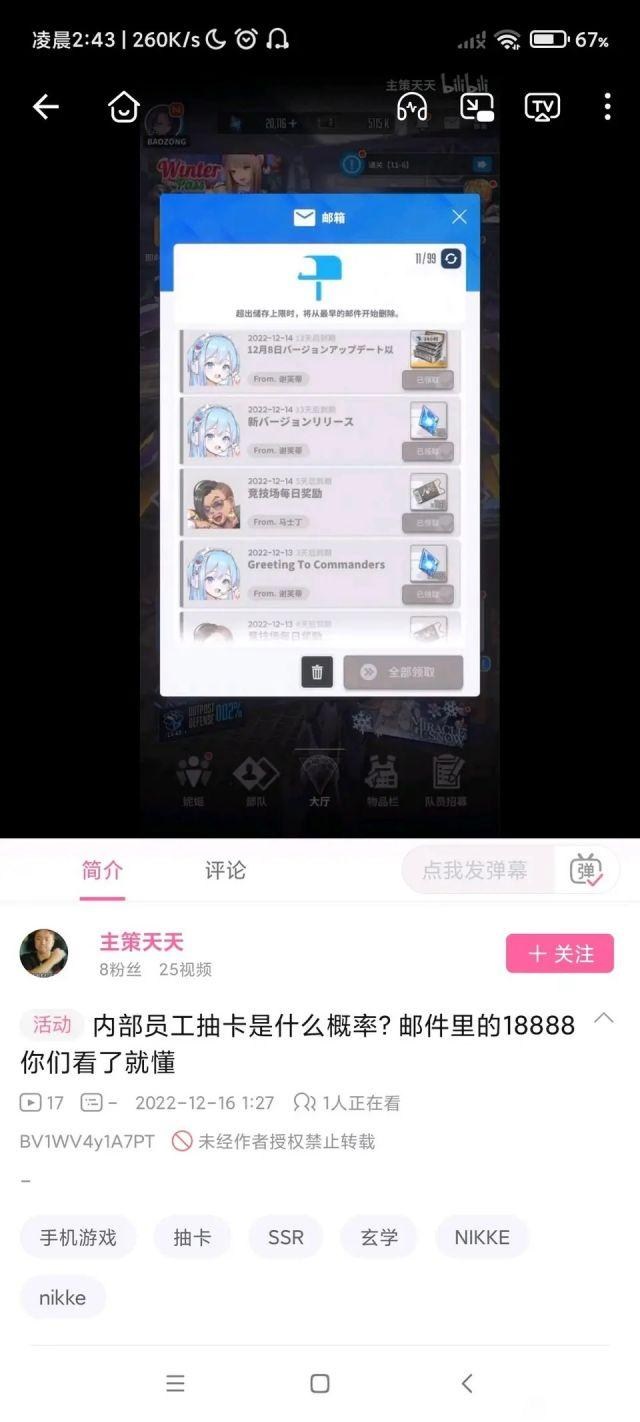
Task: Go back using the top arrow
Action: tap(46, 107)
